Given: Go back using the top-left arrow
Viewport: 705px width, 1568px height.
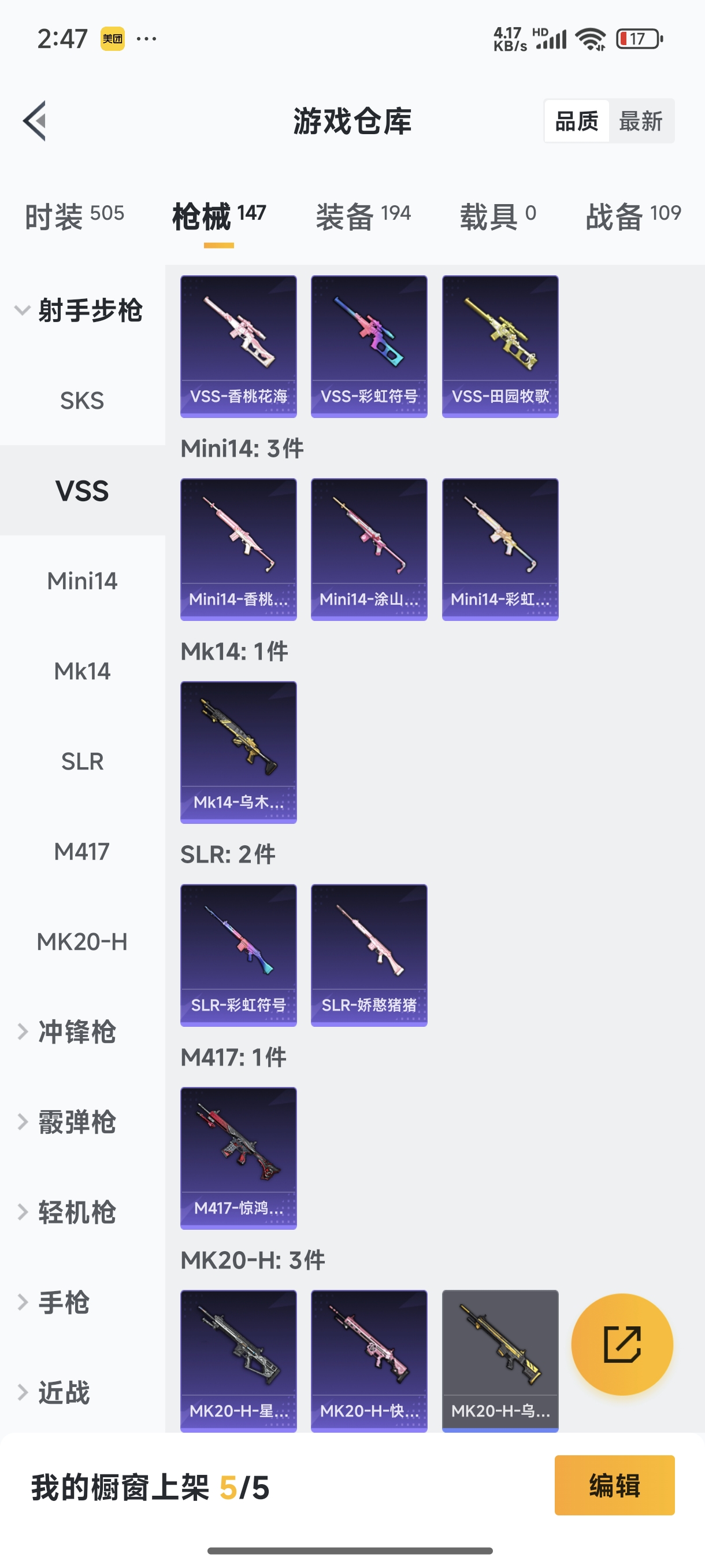Looking at the screenshot, I should pos(35,120).
